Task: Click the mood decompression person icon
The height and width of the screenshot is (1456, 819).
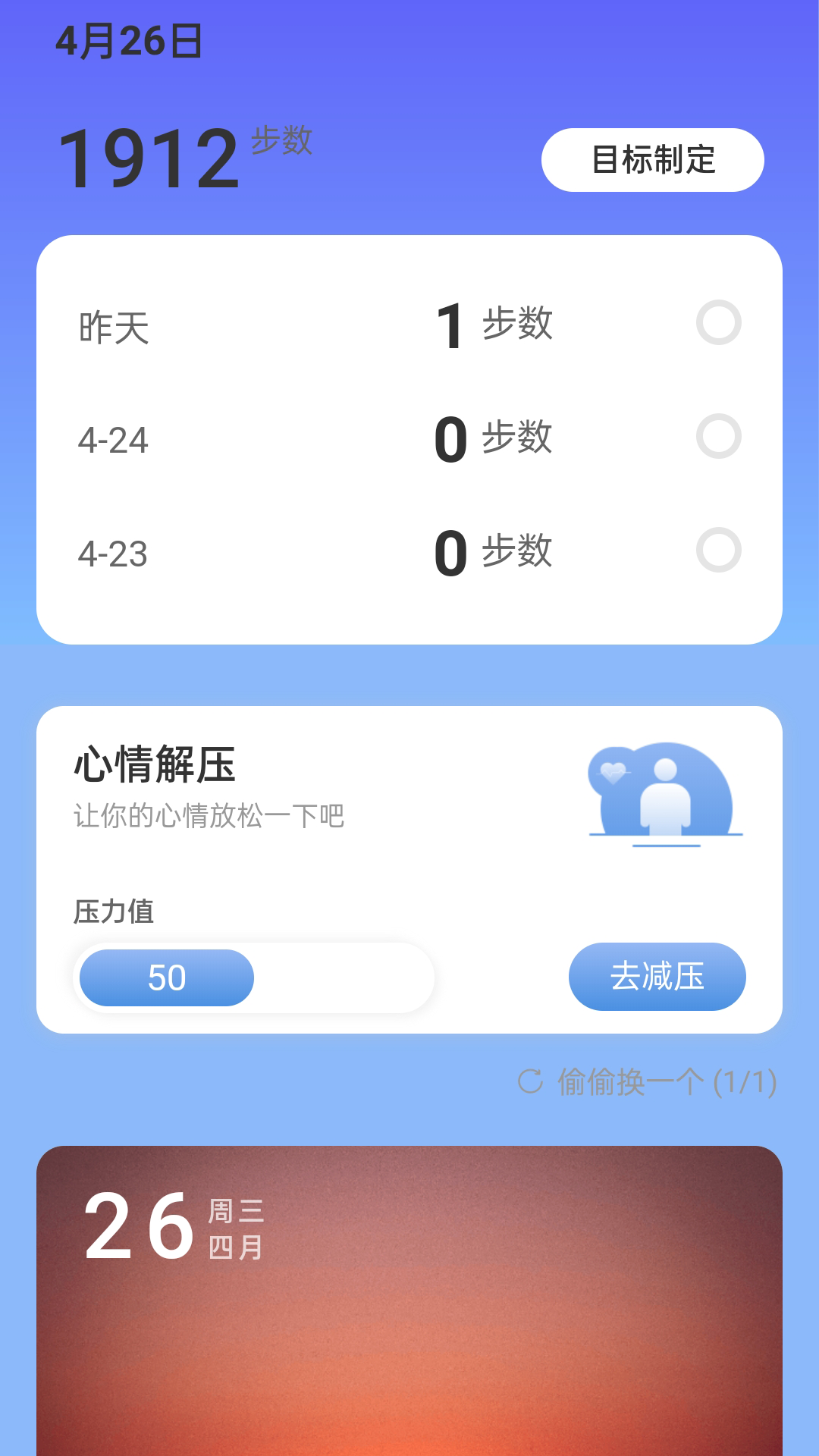Action: [666, 796]
